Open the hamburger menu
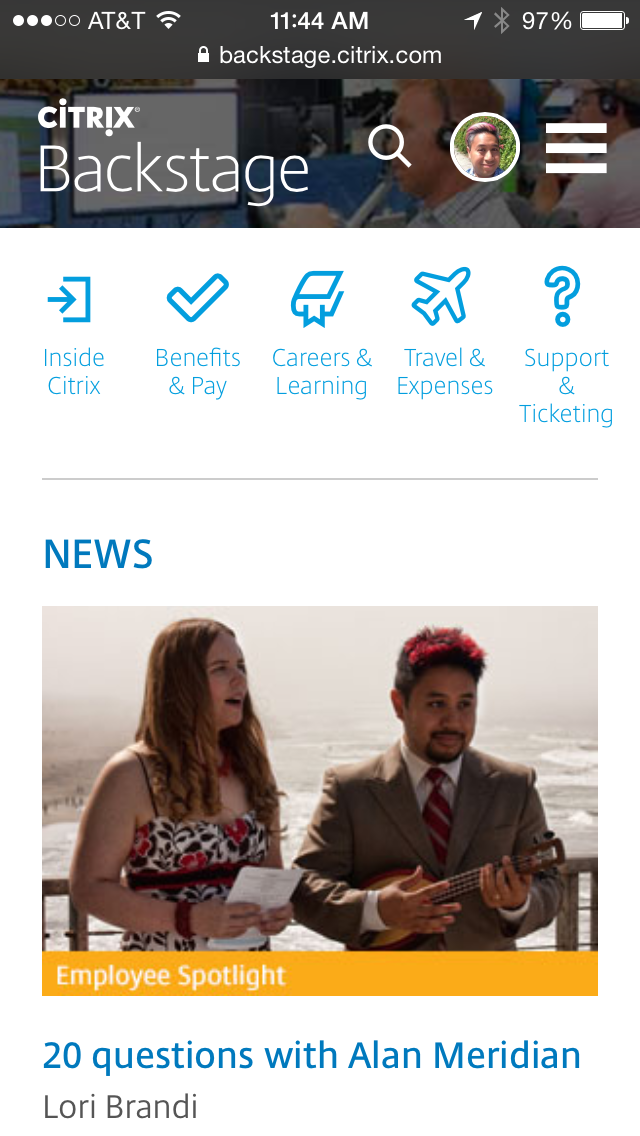Screen dimensions: 640x1136 click(x=576, y=148)
